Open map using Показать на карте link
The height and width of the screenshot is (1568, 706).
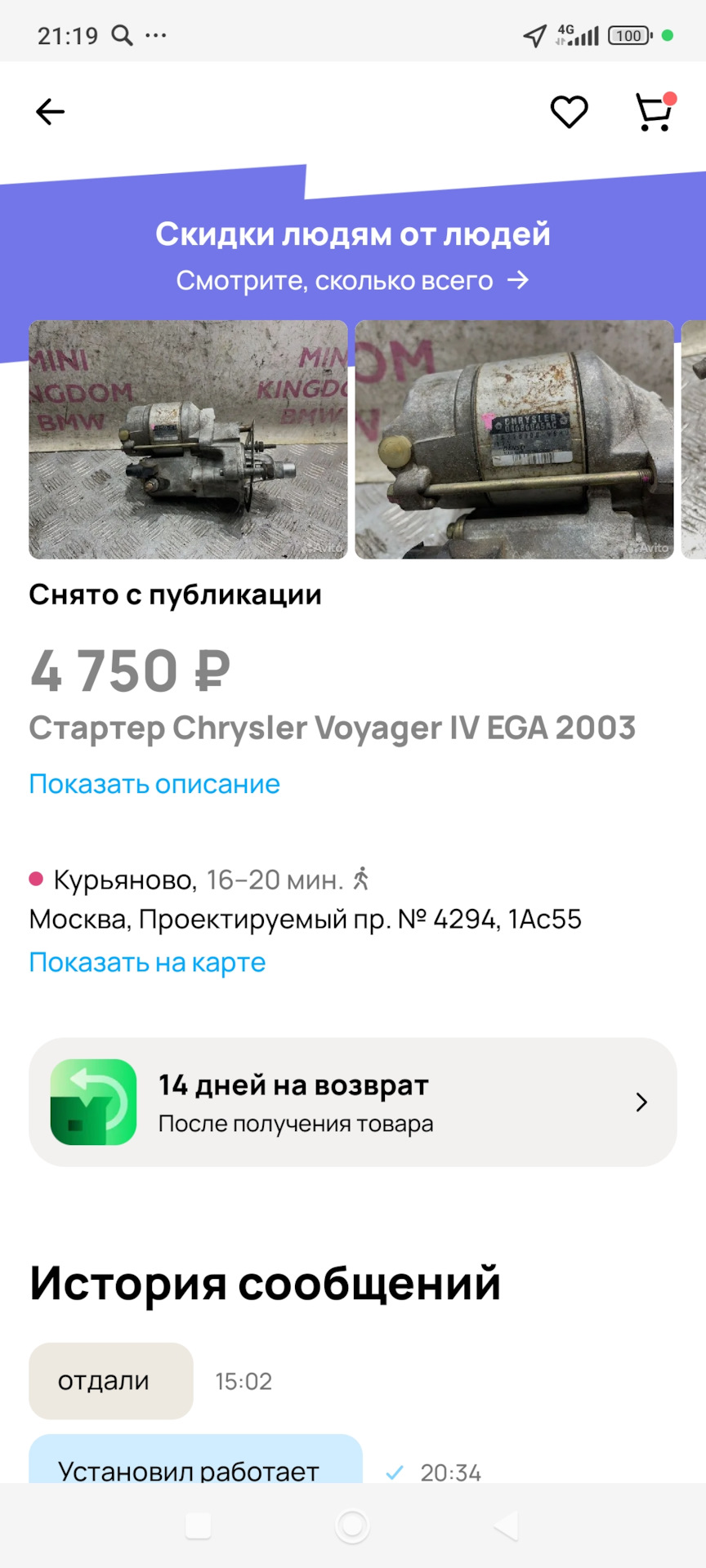tap(146, 963)
